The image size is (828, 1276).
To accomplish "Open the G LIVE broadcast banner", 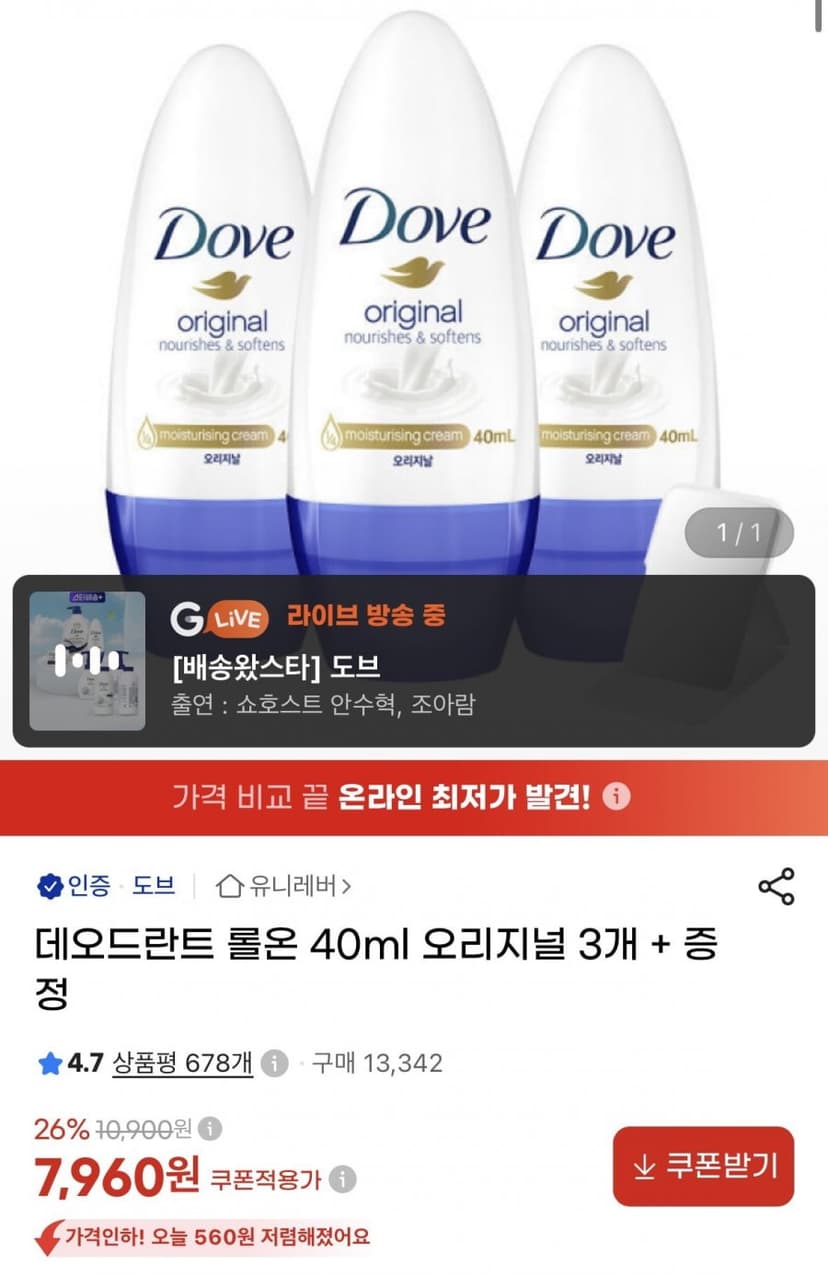I will pos(414,661).
